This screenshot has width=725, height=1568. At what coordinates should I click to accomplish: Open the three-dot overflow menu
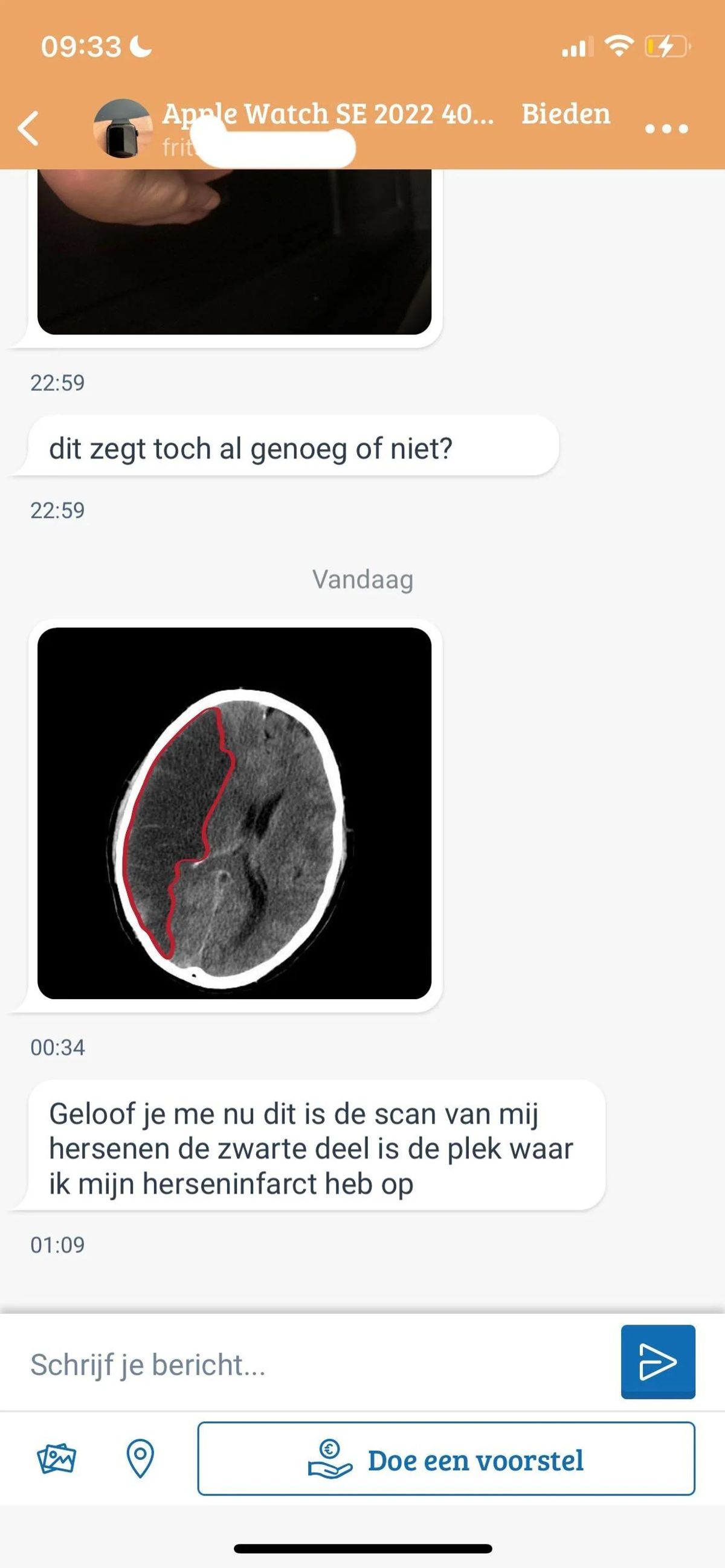pyautogui.click(x=666, y=129)
